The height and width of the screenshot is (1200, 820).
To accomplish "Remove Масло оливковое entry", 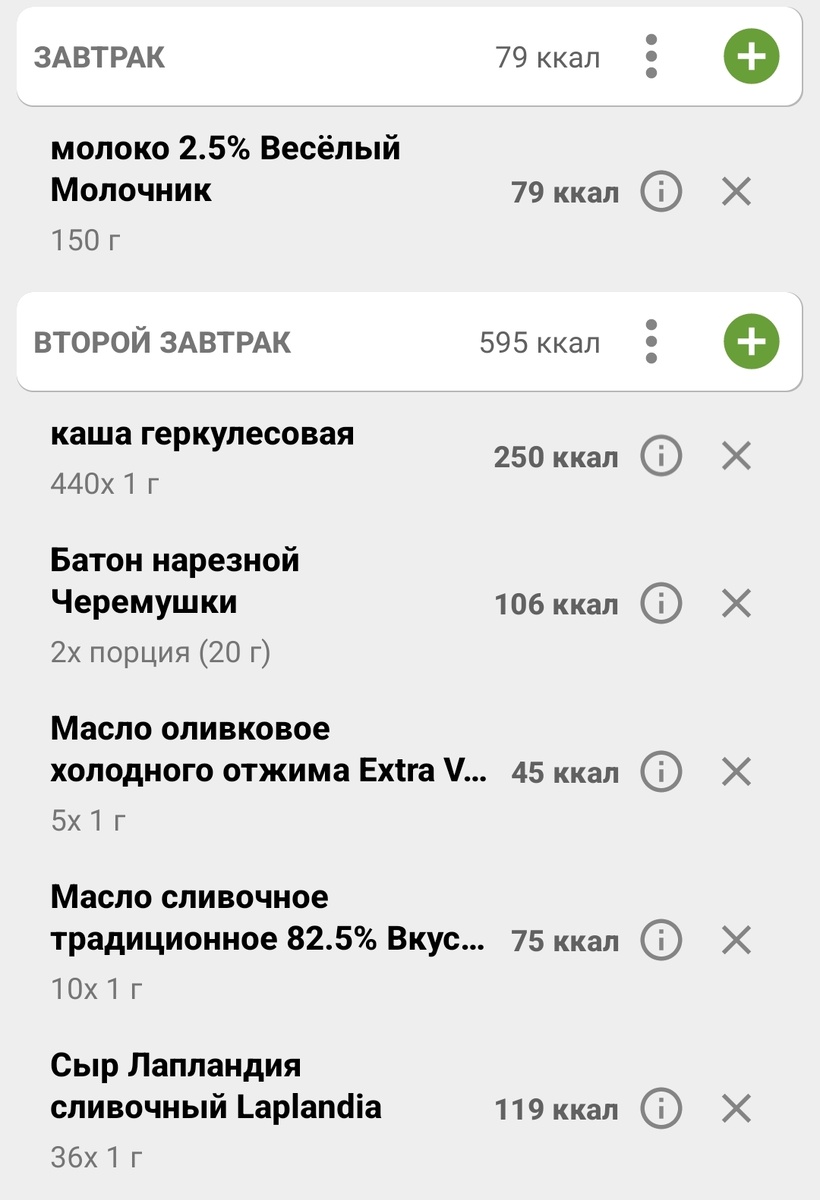I will (x=736, y=771).
